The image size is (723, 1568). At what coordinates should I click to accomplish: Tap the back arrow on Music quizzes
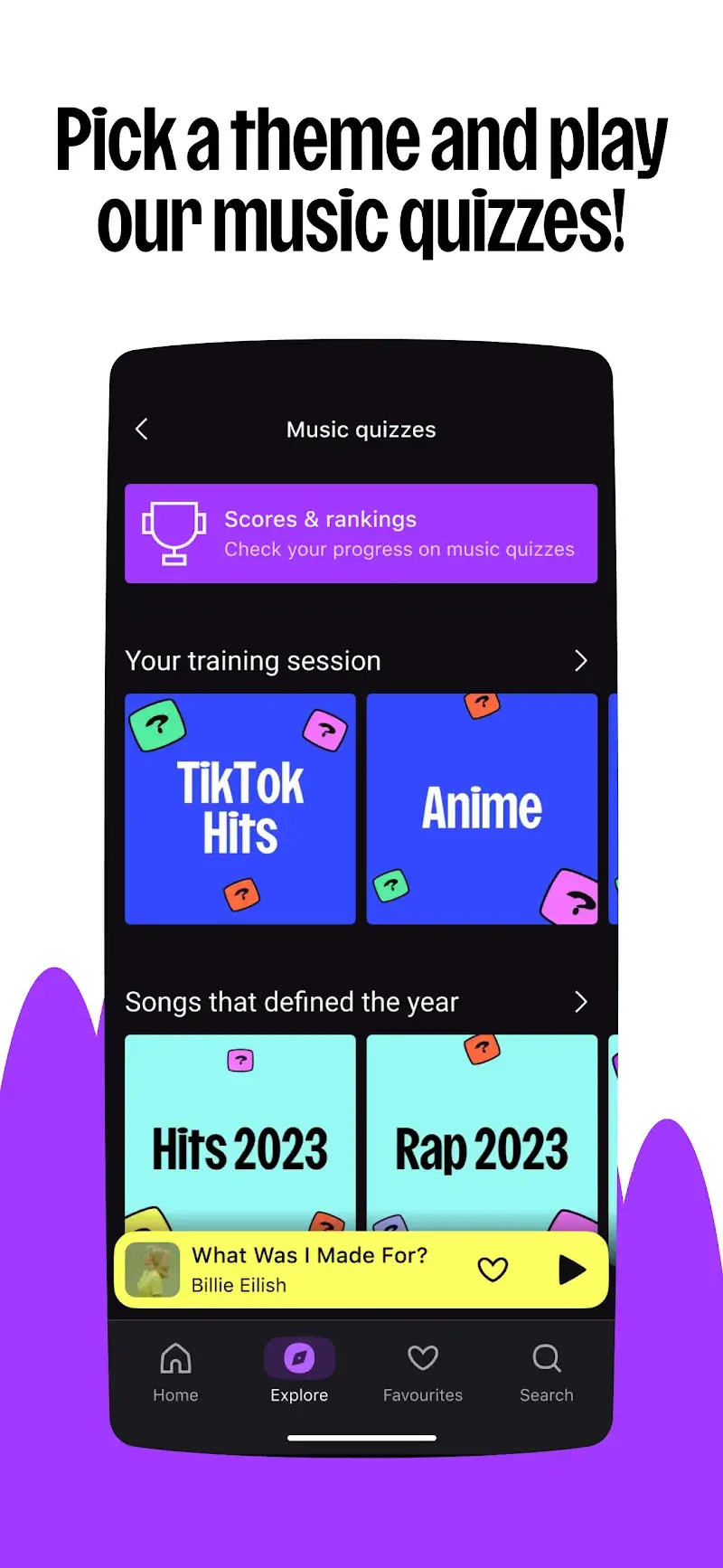[x=141, y=430]
